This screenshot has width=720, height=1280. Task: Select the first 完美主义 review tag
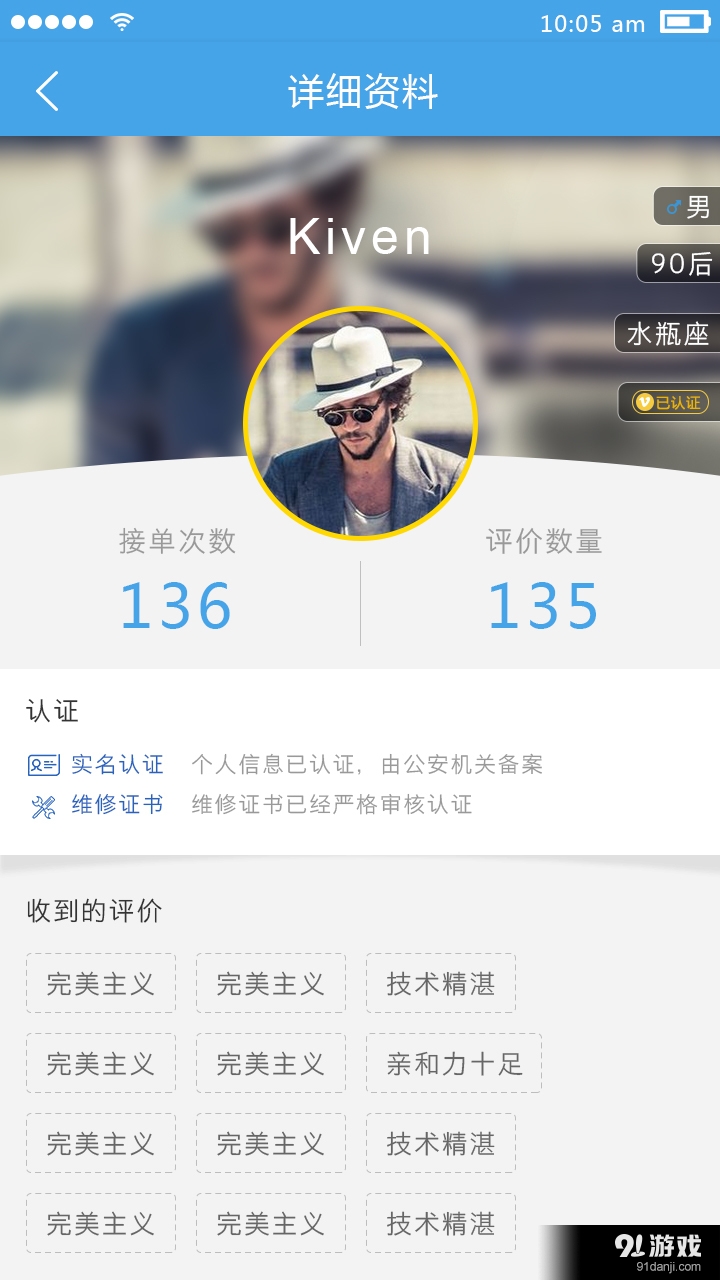tap(100, 983)
